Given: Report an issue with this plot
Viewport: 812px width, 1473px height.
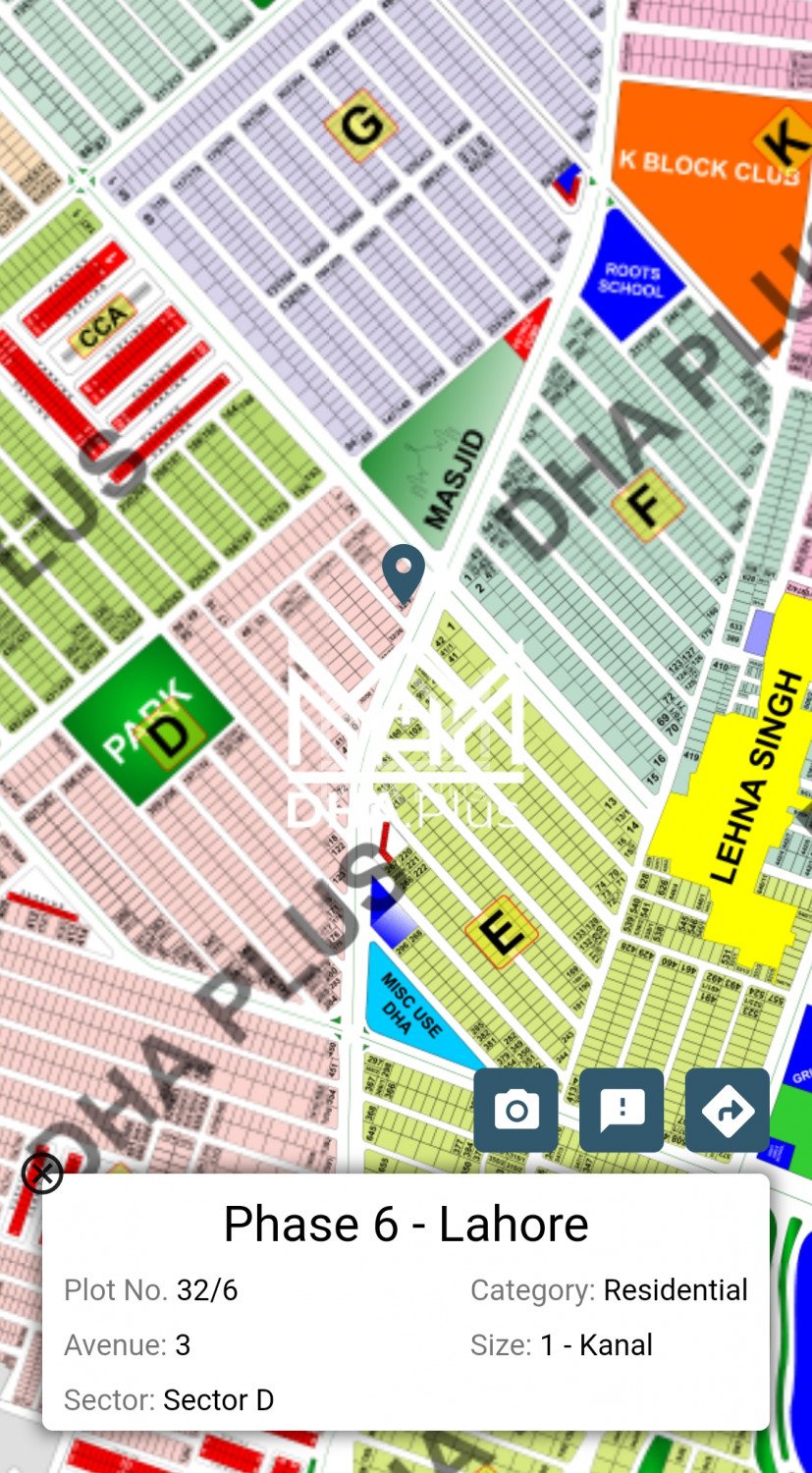Looking at the screenshot, I should click(622, 1110).
